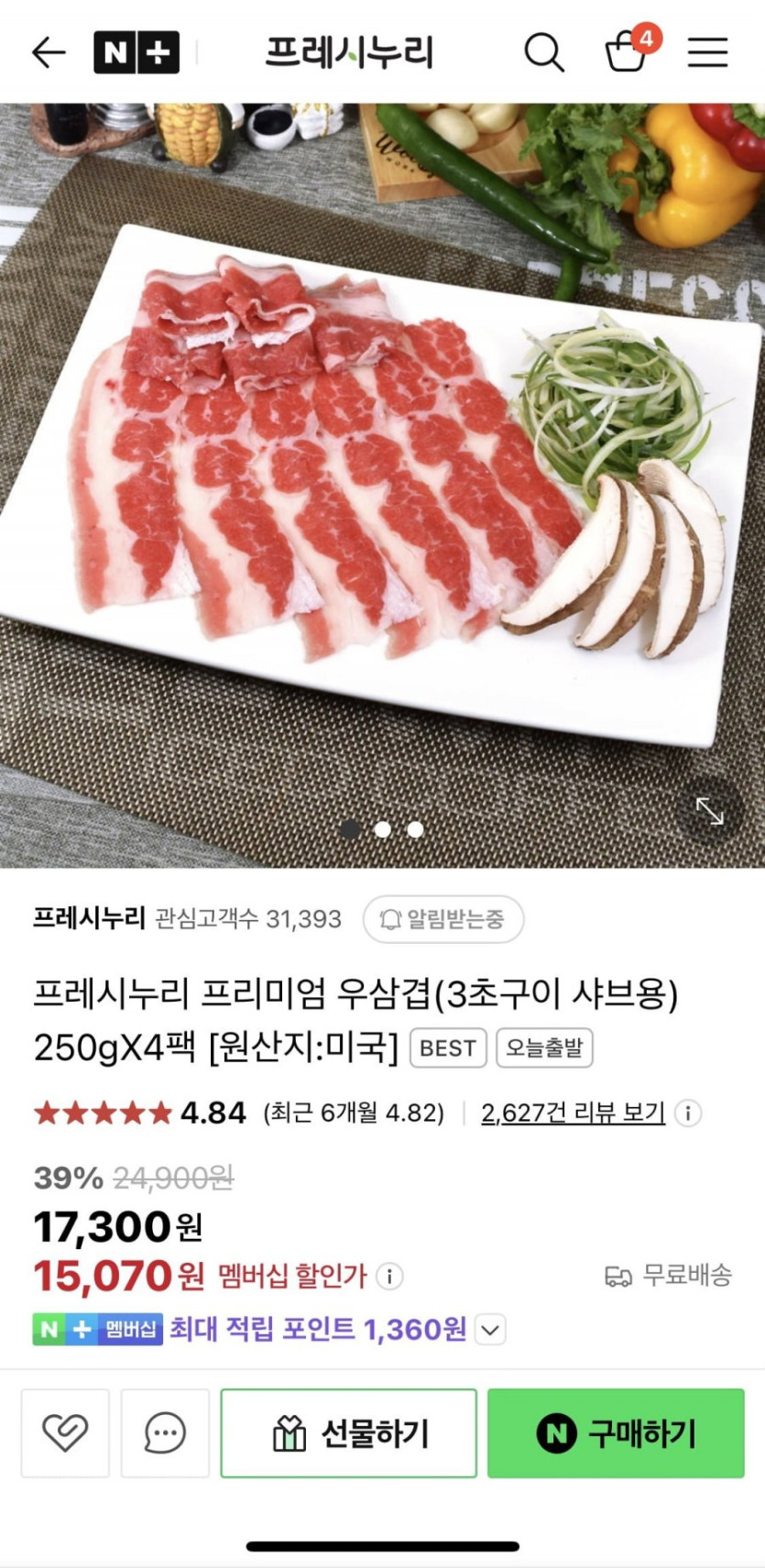Expand the product image to fullscreen
The image size is (765, 1568).
click(710, 811)
